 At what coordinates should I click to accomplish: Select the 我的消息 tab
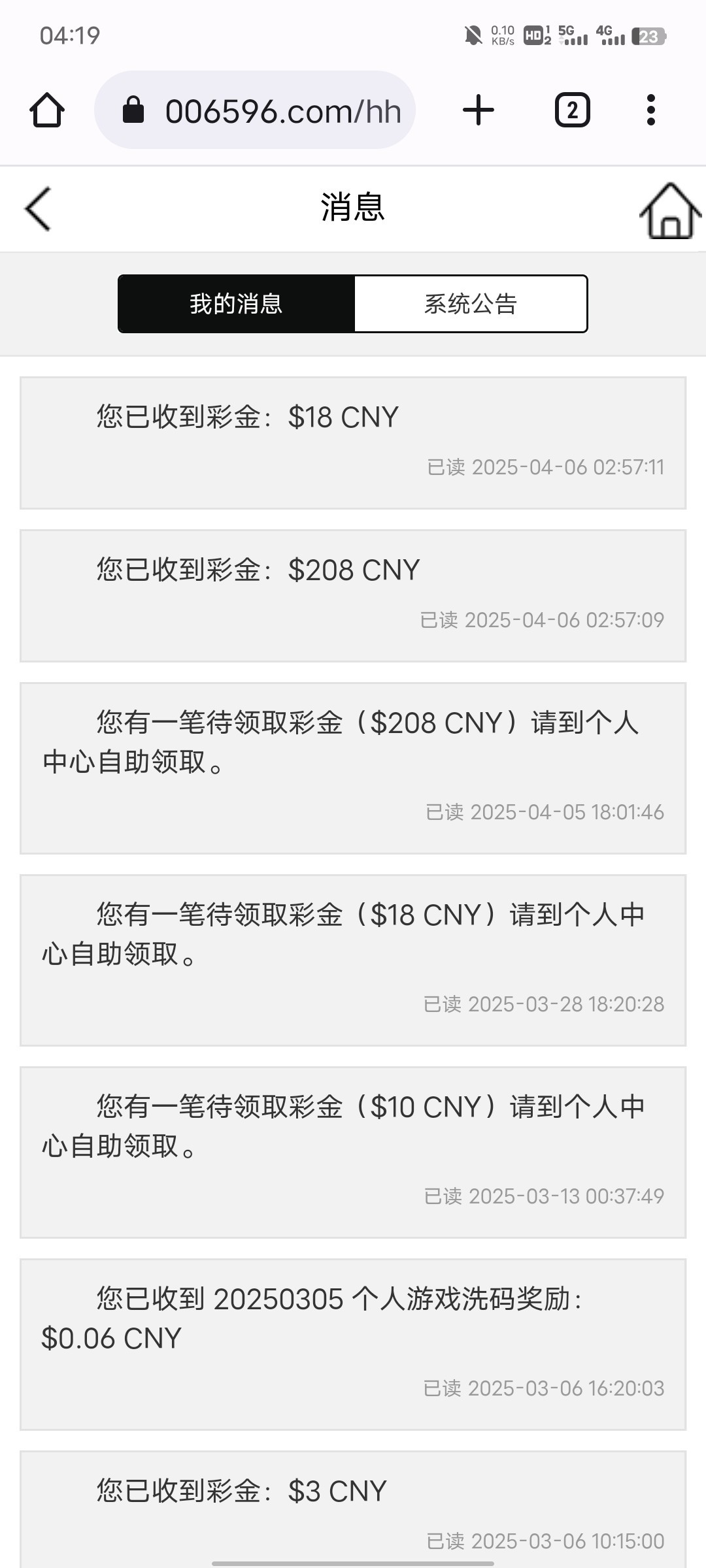click(236, 304)
